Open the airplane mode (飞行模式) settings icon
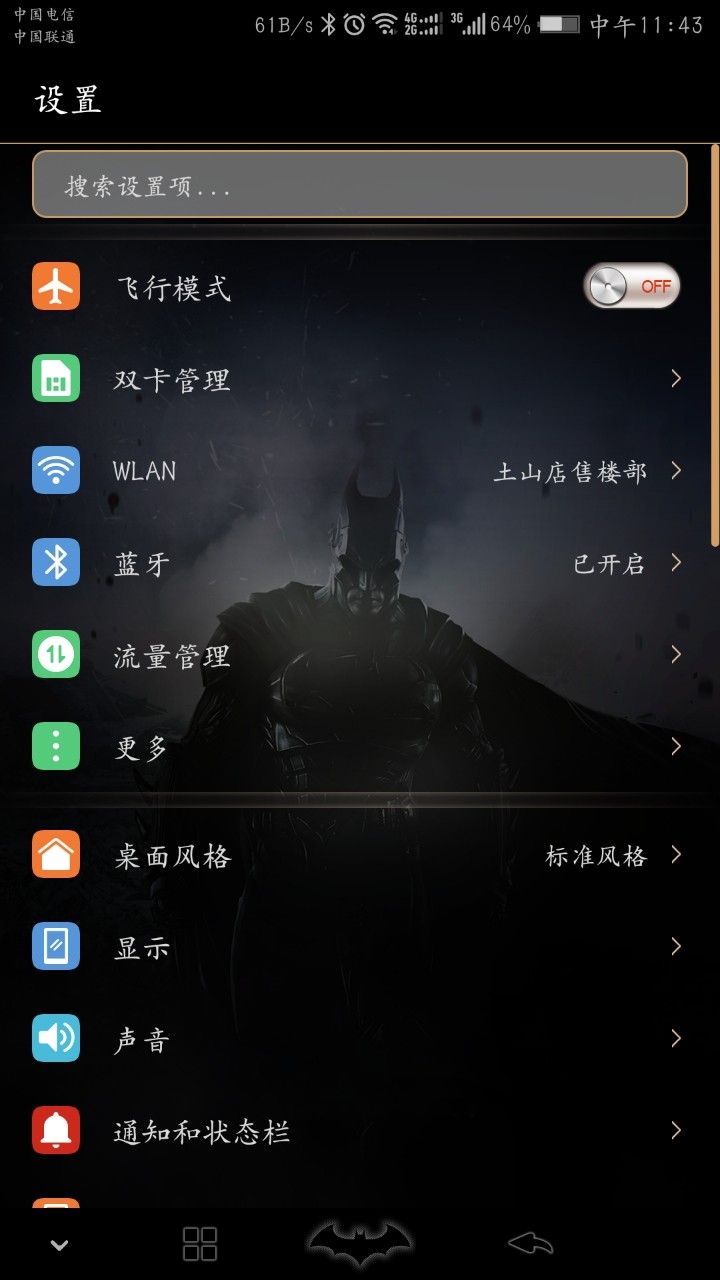The image size is (720, 1280). (x=55, y=286)
